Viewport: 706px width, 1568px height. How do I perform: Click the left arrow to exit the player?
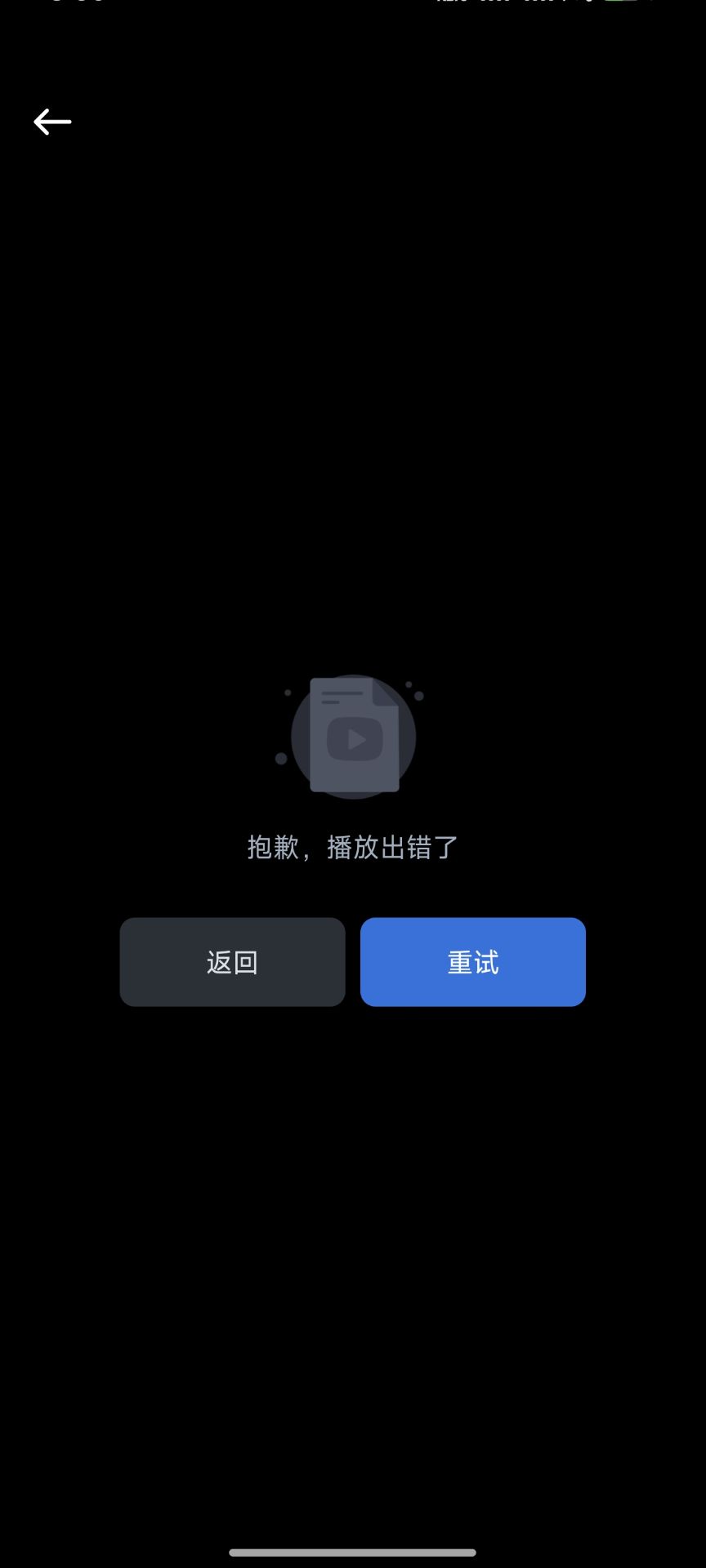click(x=51, y=122)
